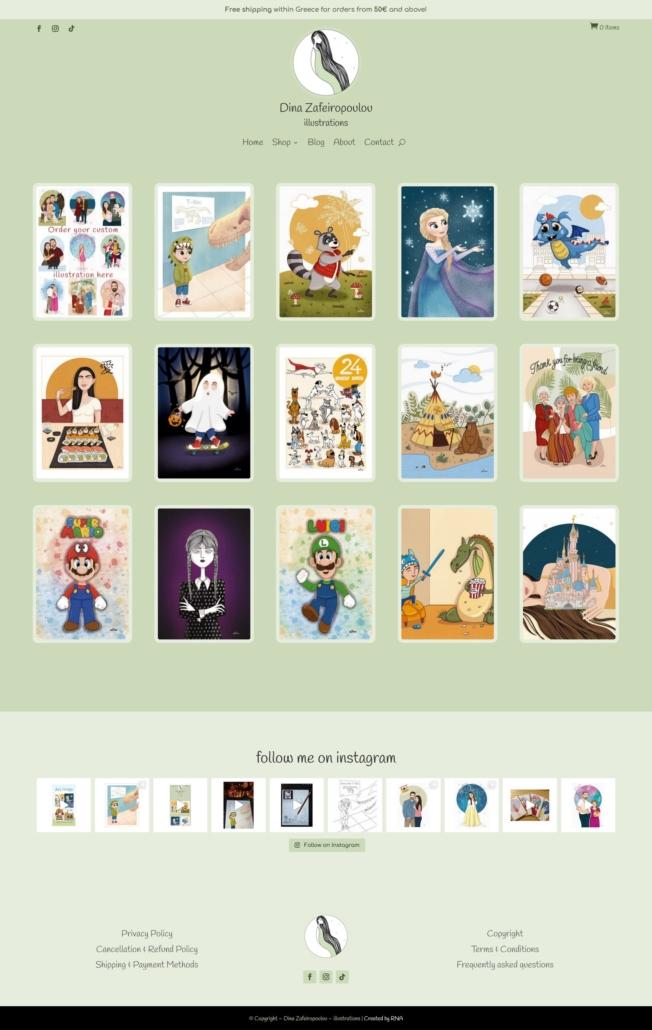Open the Facebook icon in the top bar
The width and height of the screenshot is (652, 1030).
pyautogui.click(x=39, y=28)
